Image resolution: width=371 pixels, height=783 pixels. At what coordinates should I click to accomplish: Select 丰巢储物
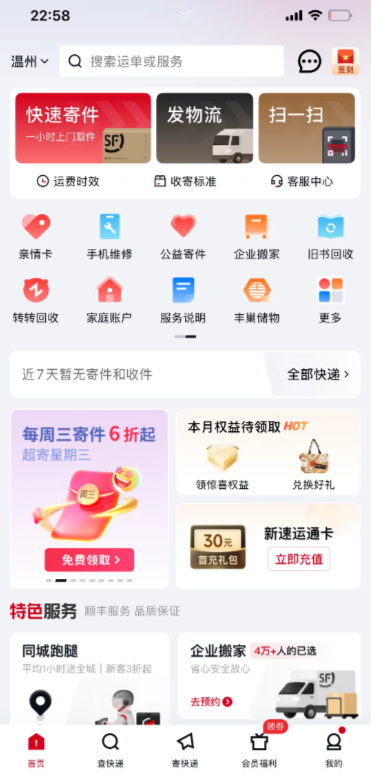pyautogui.click(x=257, y=300)
